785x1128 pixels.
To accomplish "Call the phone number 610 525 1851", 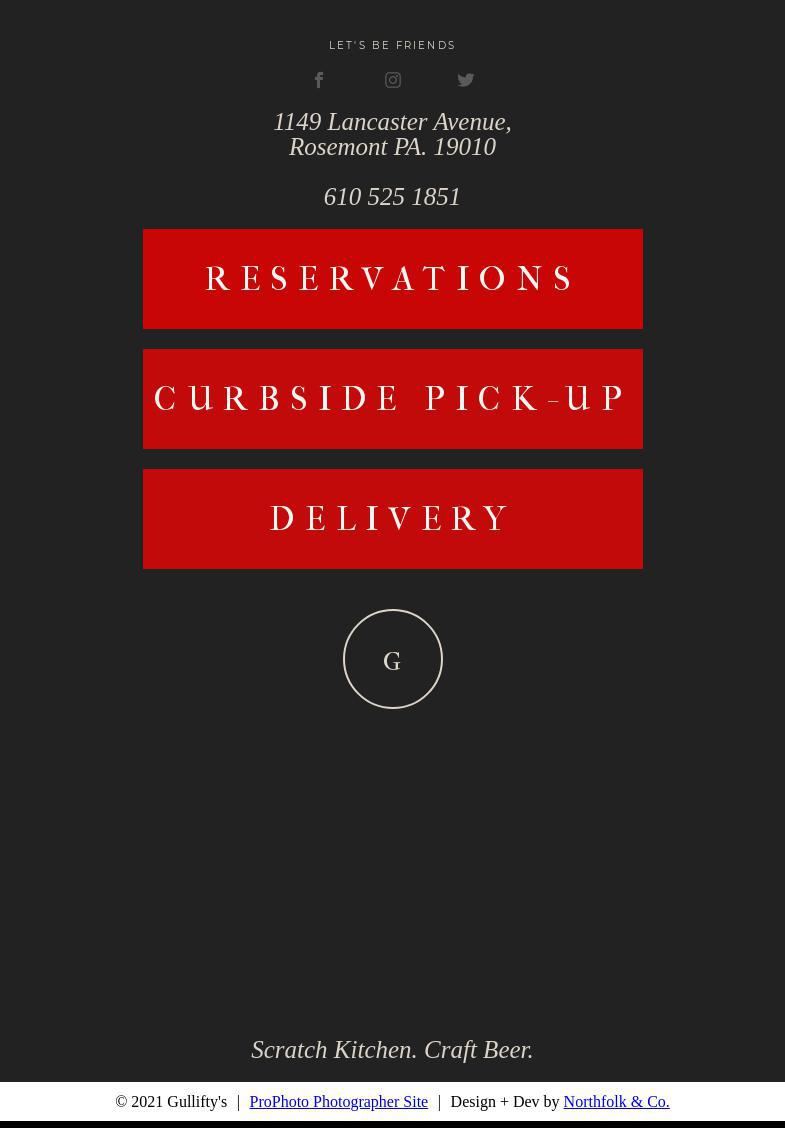I will 392,197.
